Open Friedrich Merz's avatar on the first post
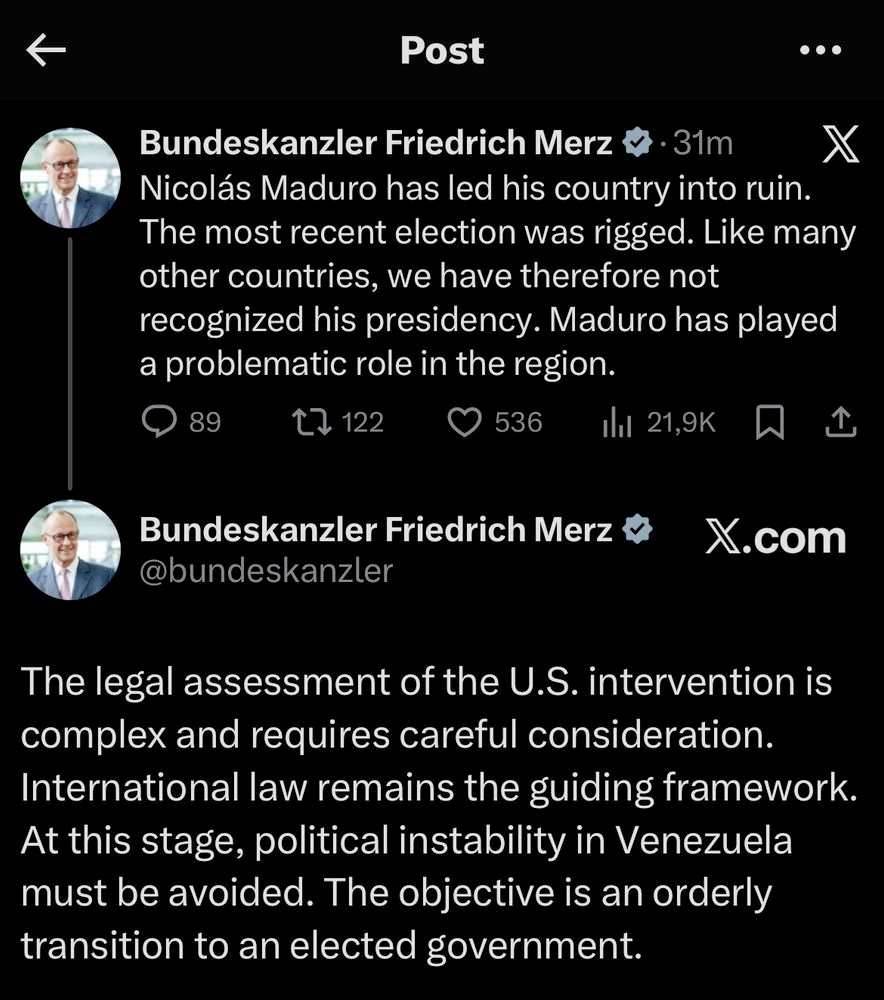Image resolution: width=884 pixels, height=1000 pixels. pyautogui.click(x=70, y=178)
